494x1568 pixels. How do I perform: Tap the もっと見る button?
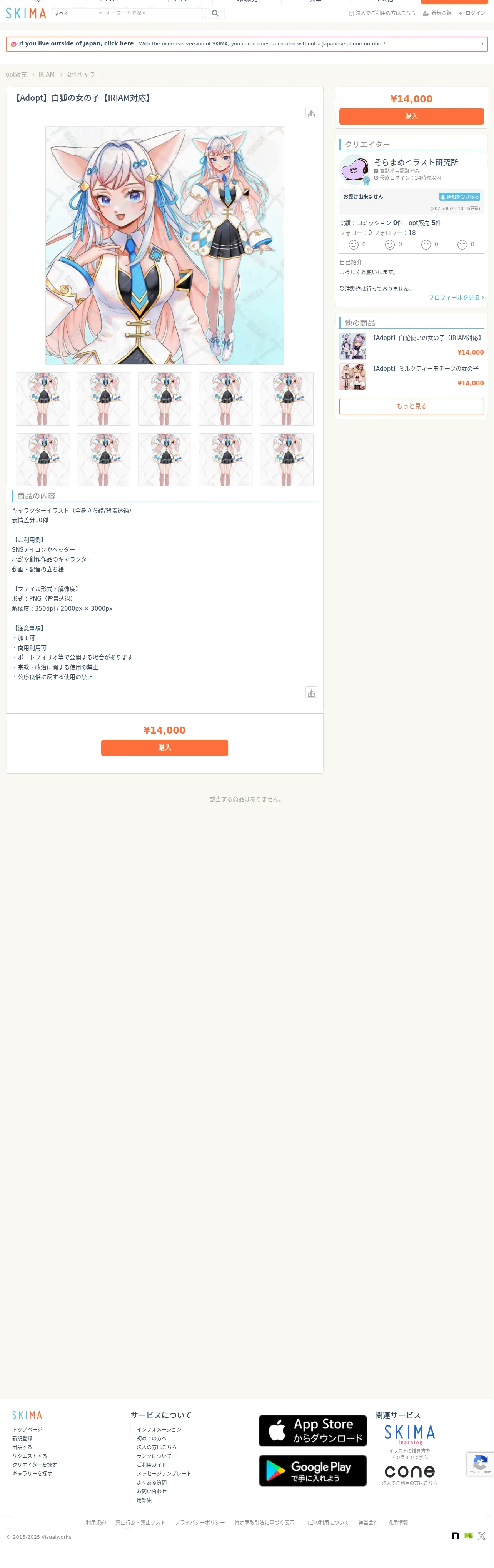click(x=411, y=406)
